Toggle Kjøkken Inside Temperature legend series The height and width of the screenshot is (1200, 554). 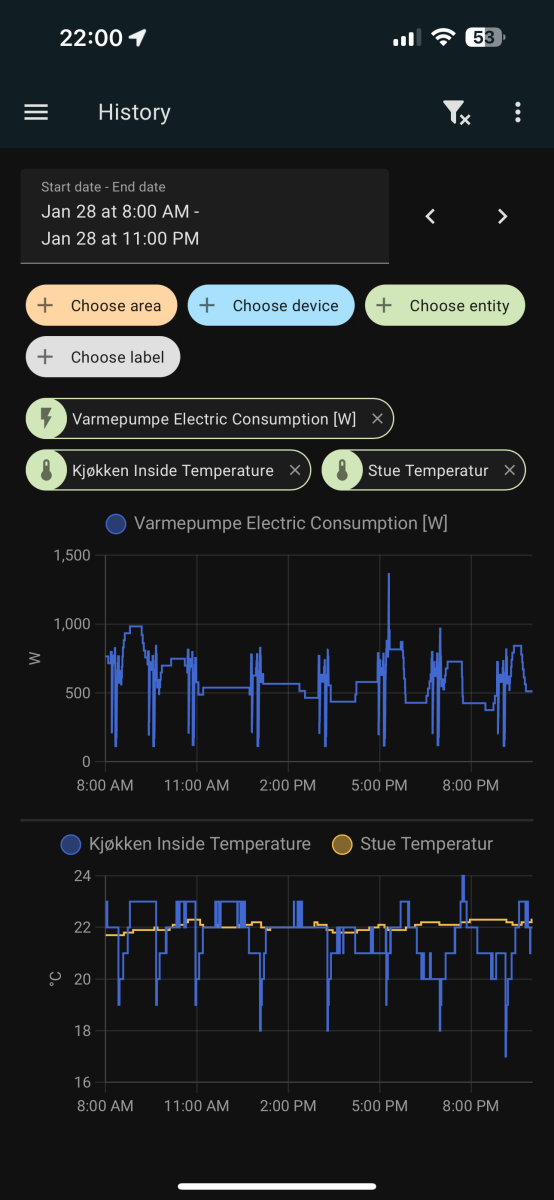pos(185,844)
